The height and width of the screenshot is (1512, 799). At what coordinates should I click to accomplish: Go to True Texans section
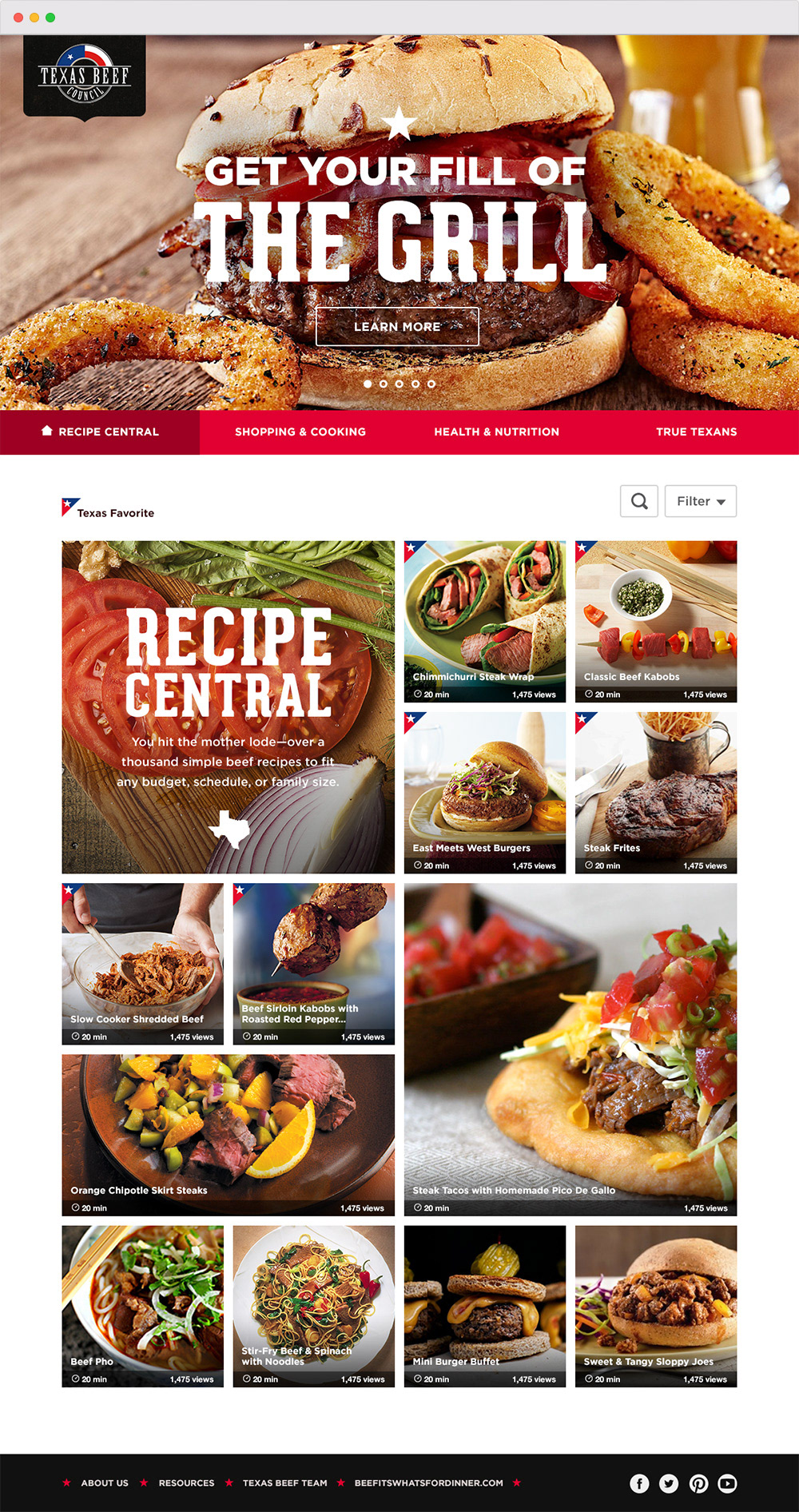coord(696,432)
